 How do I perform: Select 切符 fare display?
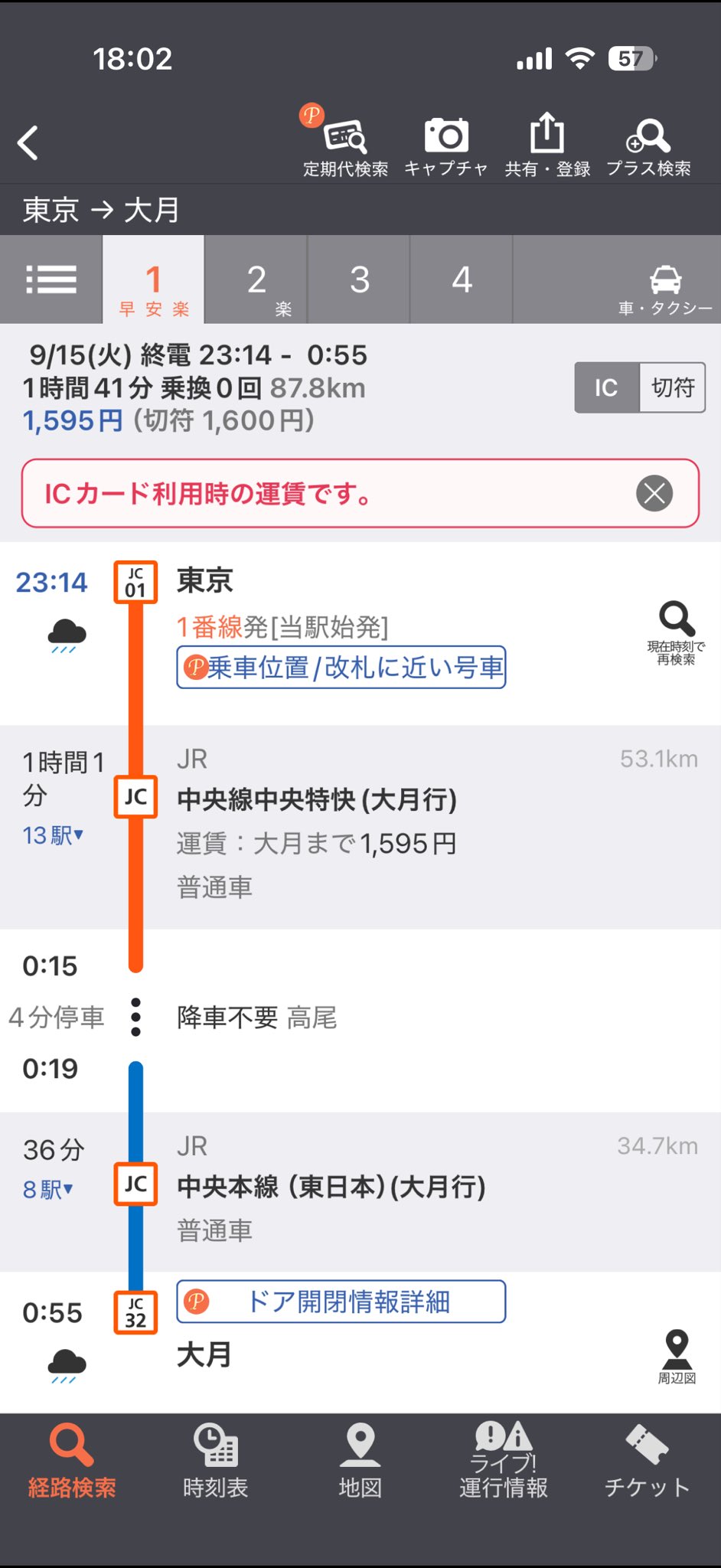[672, 387]
